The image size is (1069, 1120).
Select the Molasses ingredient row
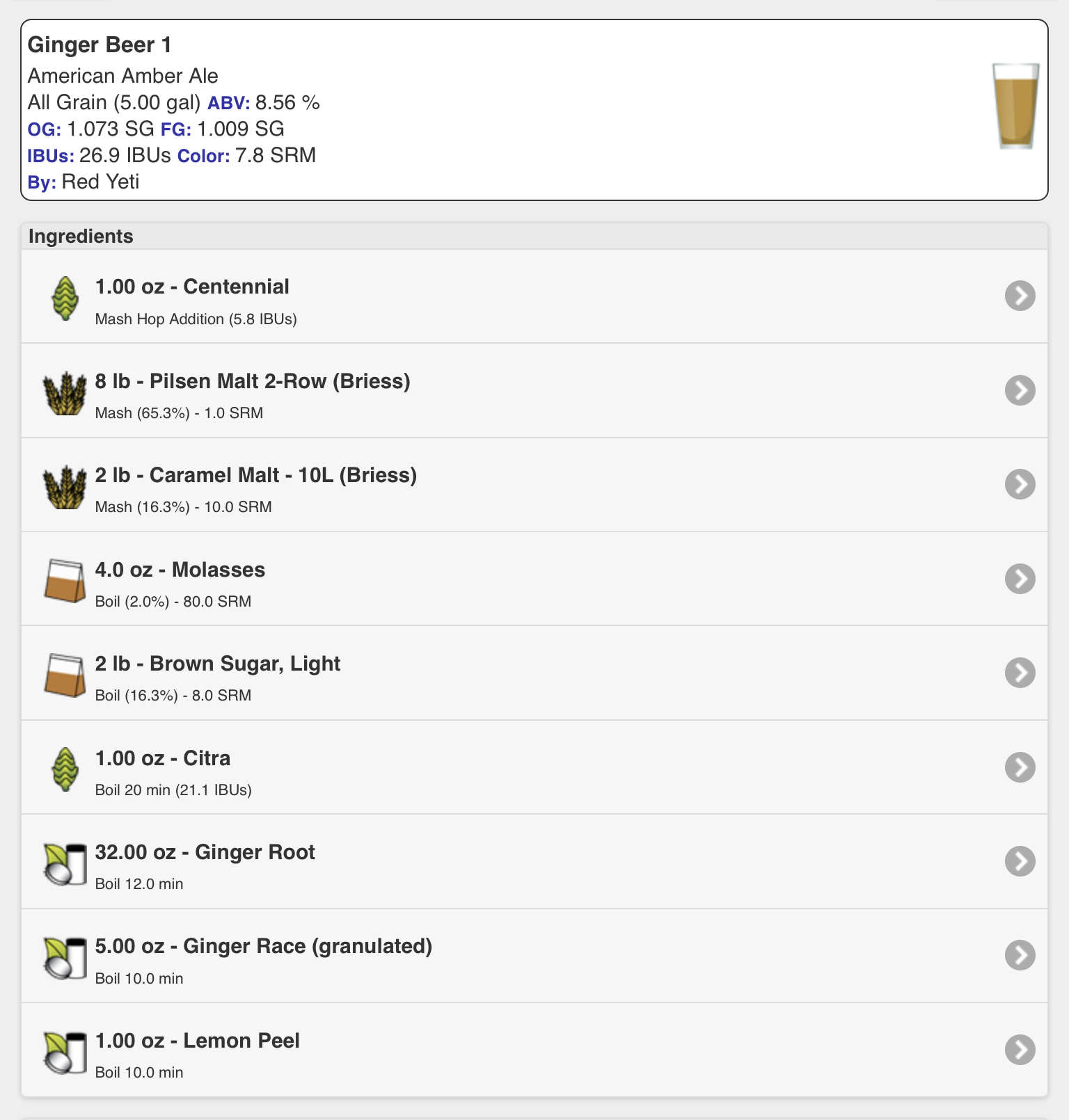(x=534, y=579)
